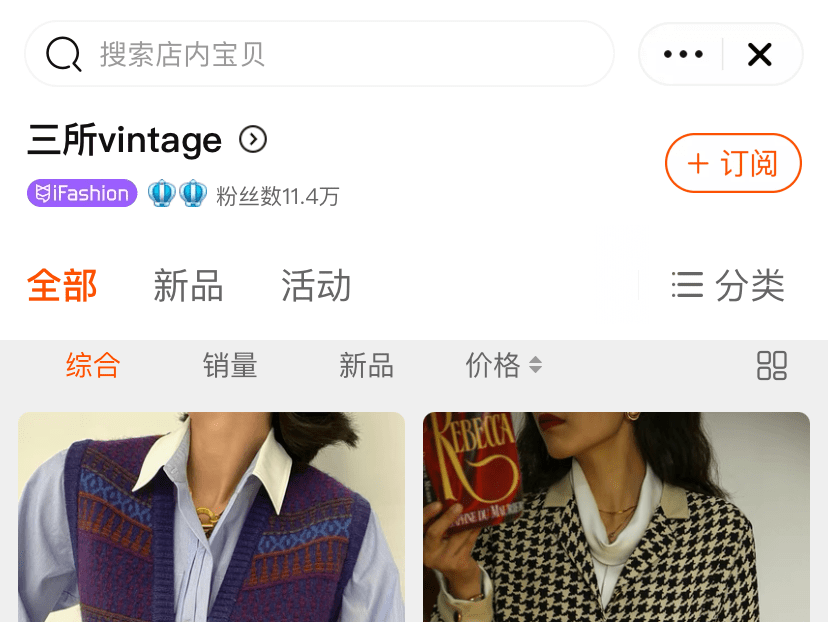This screenshot has width=828, height=622.
Task: Open the 分类 category list
Action: click(x=728, y=286)
